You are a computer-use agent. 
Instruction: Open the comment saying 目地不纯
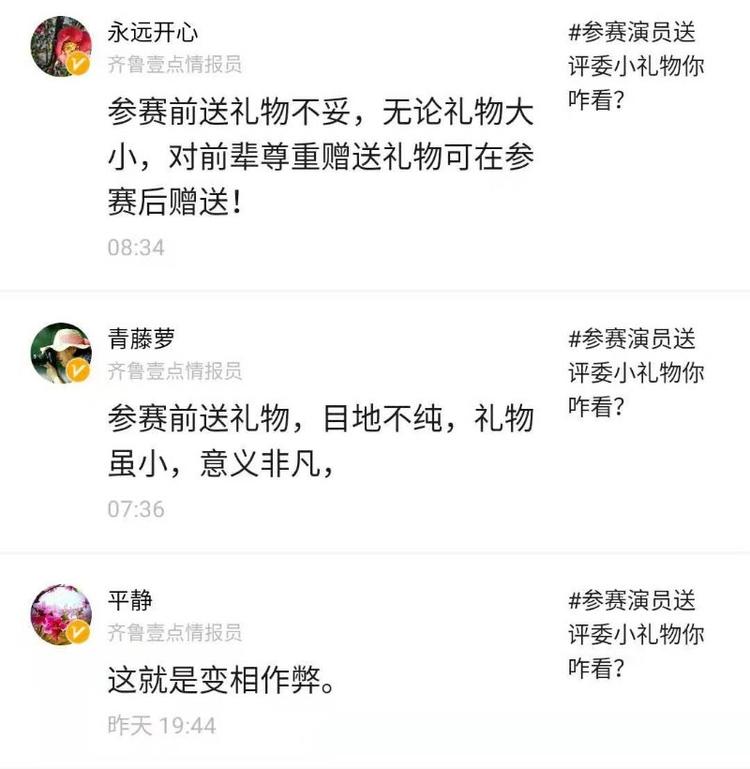pyautogui.click(x=320, y=441)
